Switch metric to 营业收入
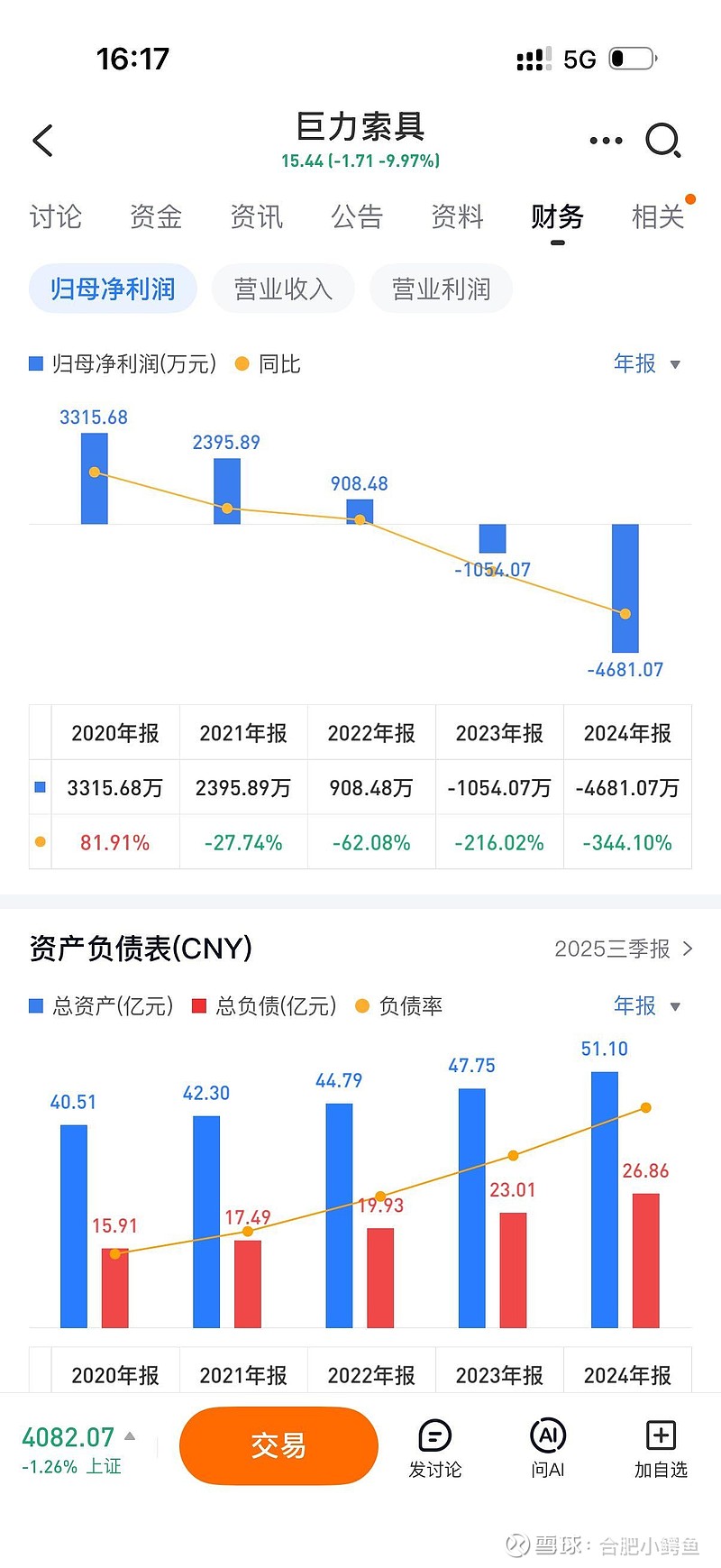721x1568 pixels. pos(282,288)
